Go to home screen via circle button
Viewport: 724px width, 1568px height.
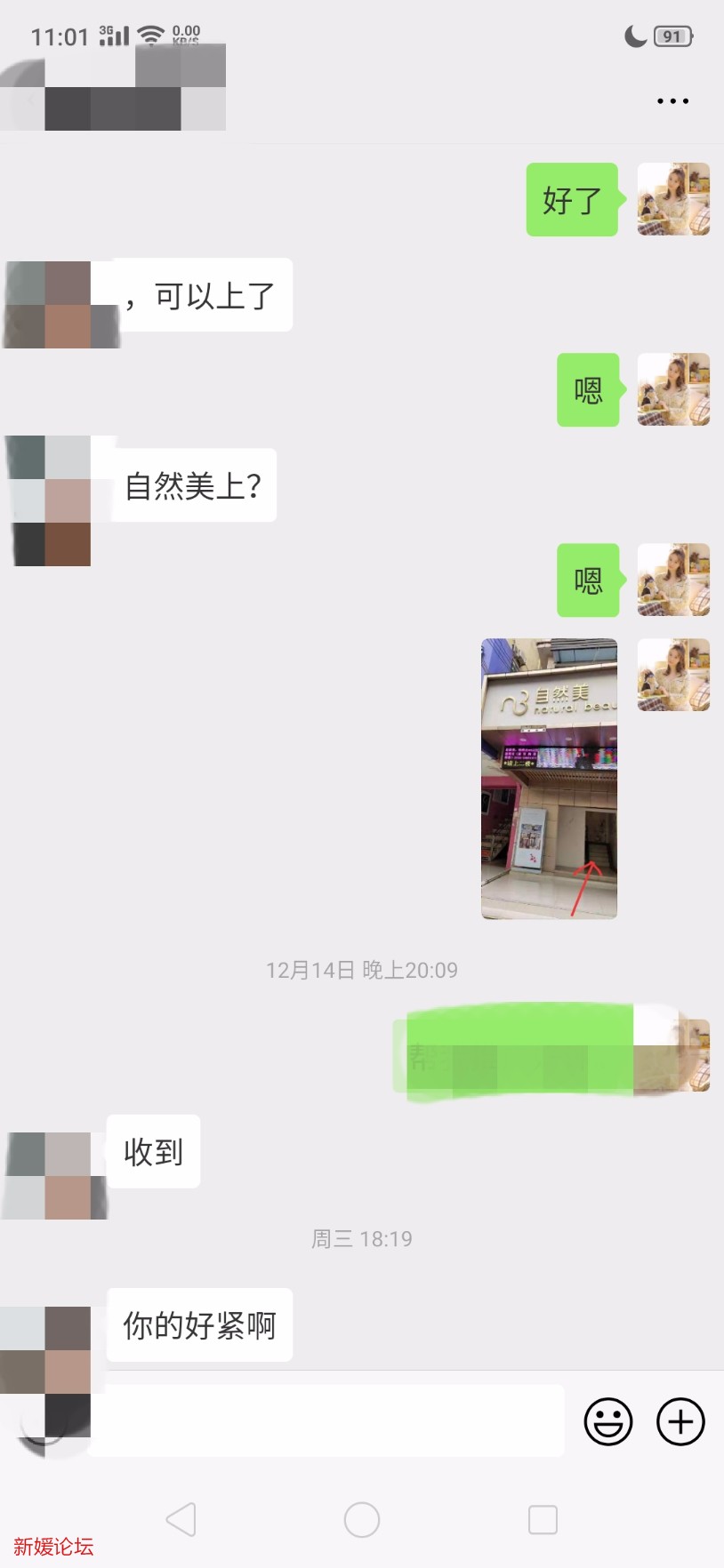click(x=362, y=1520)
